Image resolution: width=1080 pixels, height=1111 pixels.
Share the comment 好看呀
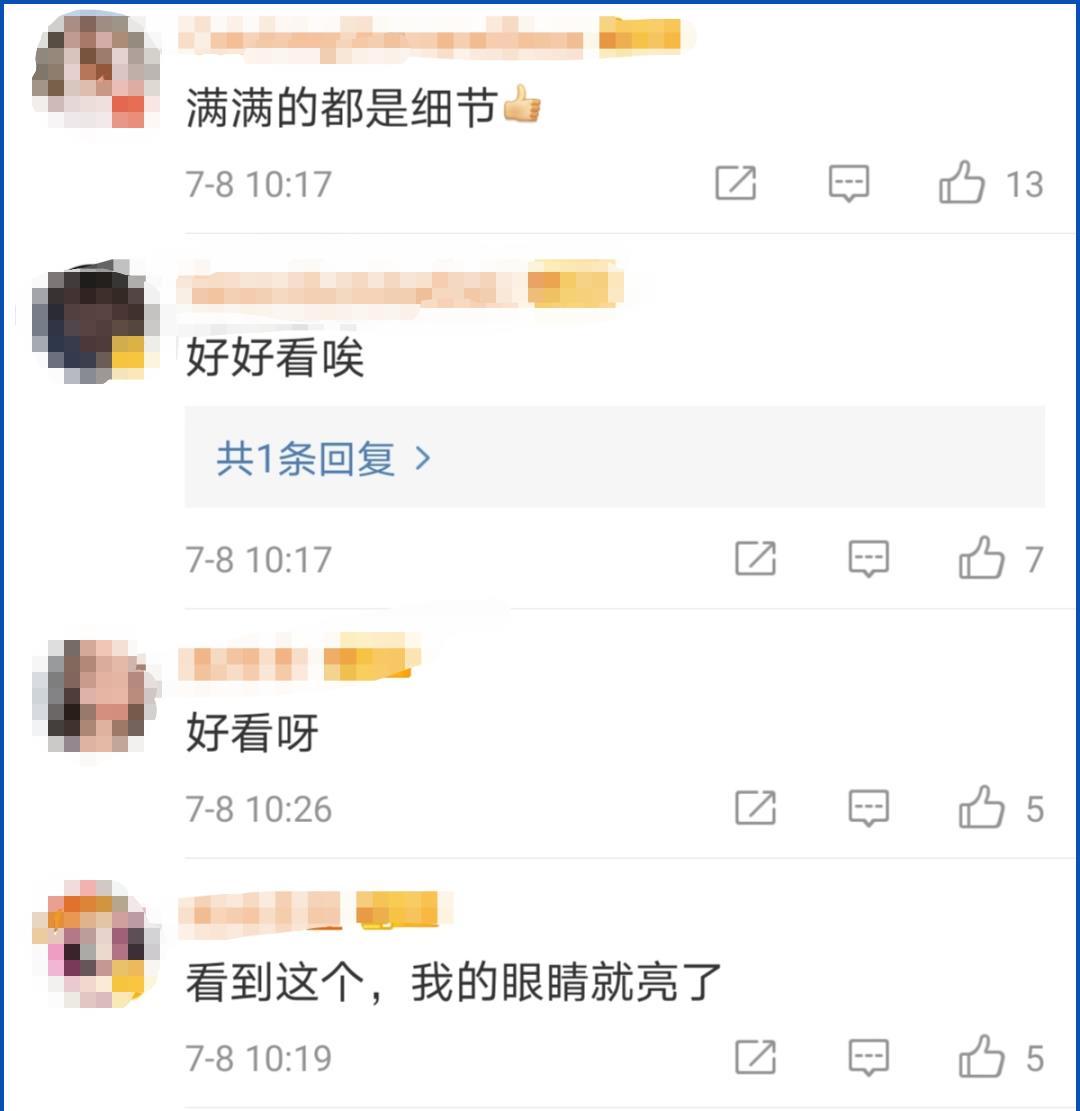tap(755, 808)
